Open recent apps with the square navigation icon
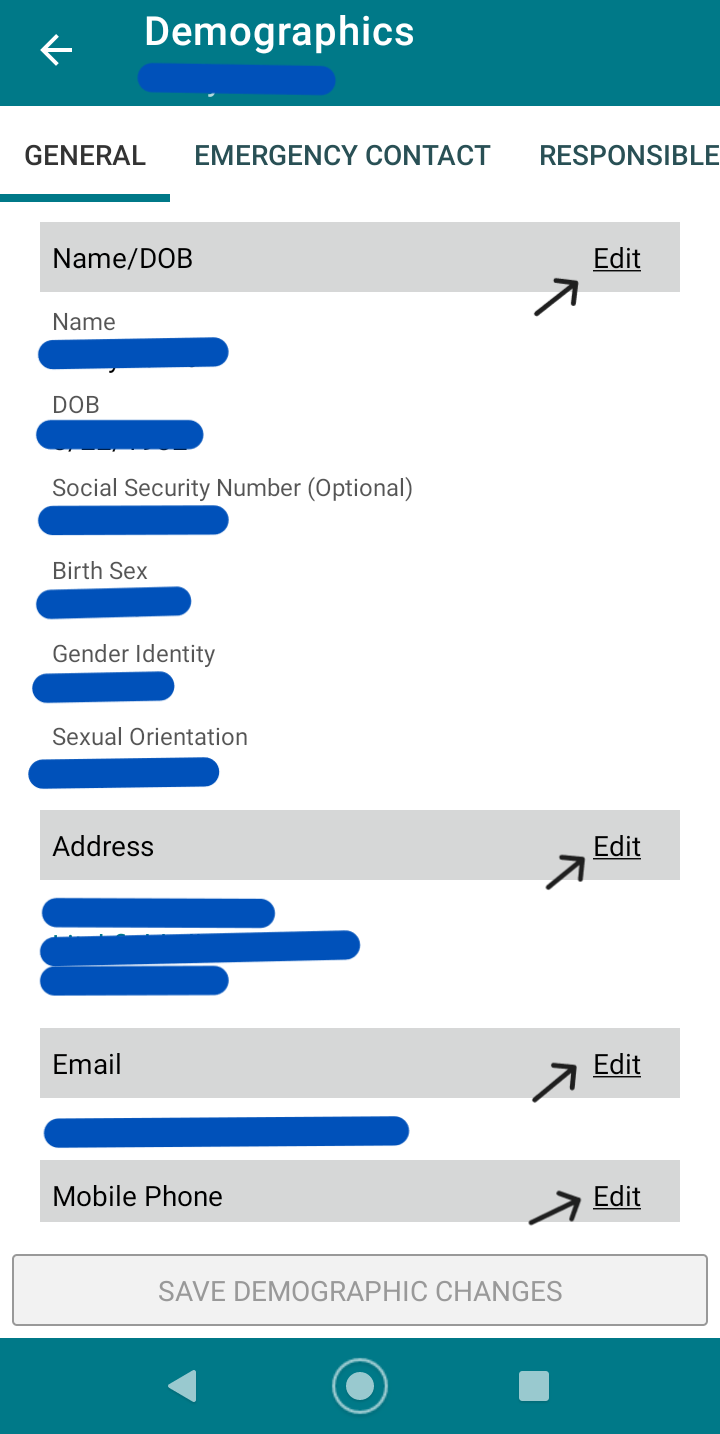 coord(534,1386)
